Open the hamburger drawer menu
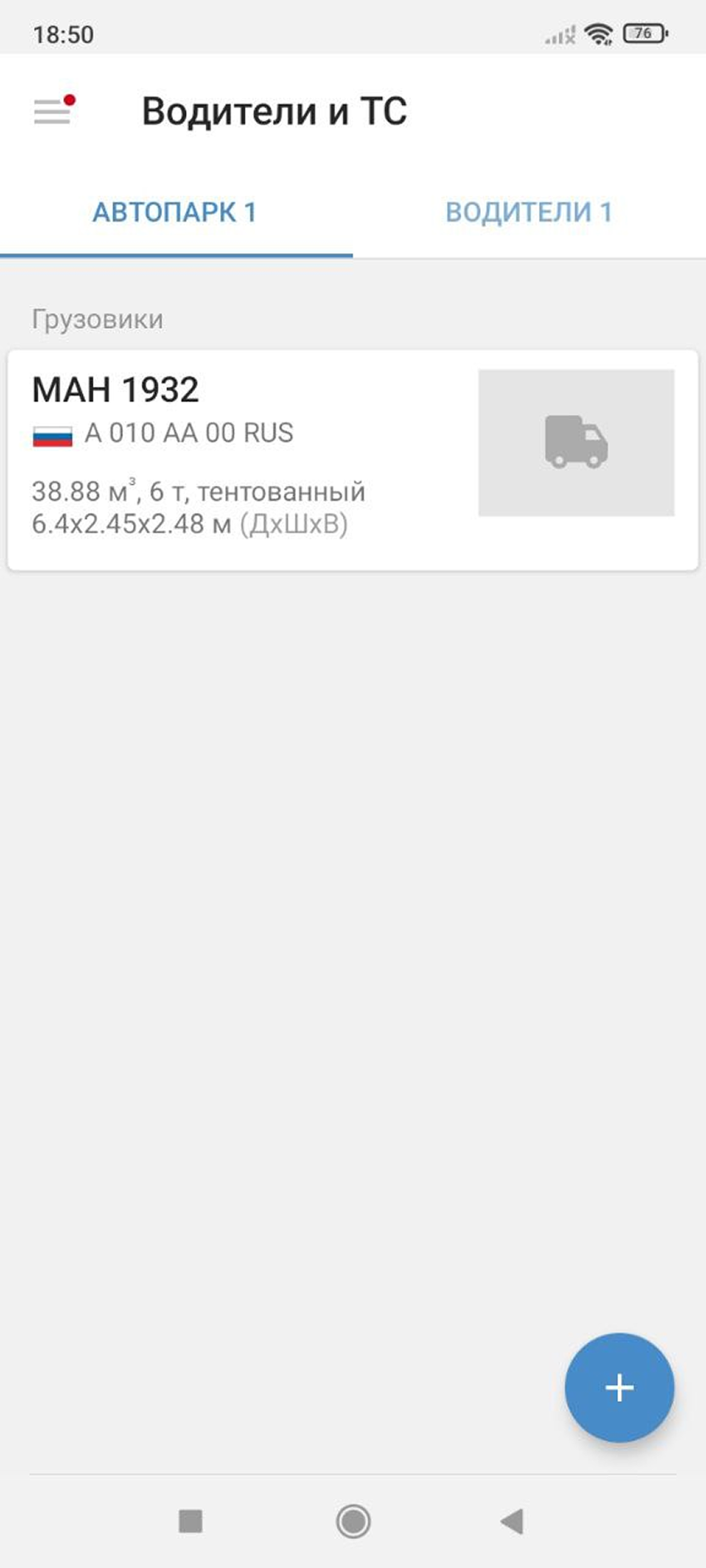This screenshot has height=1568, width=706. pyautogui.click(x=53, y=111)
